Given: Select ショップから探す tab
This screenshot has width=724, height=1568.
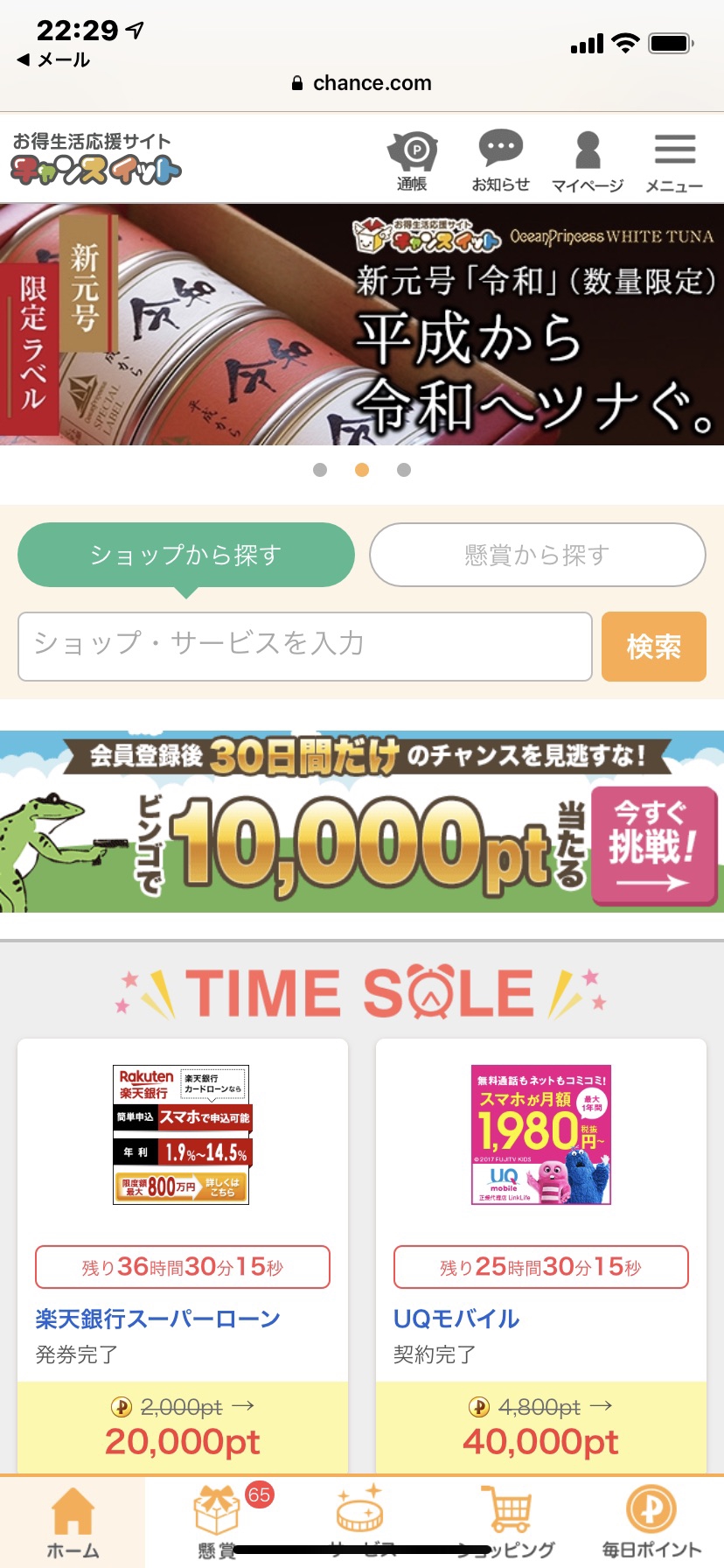Looking at the screenshot, I should pyautogui.click(x=186, y=555).
